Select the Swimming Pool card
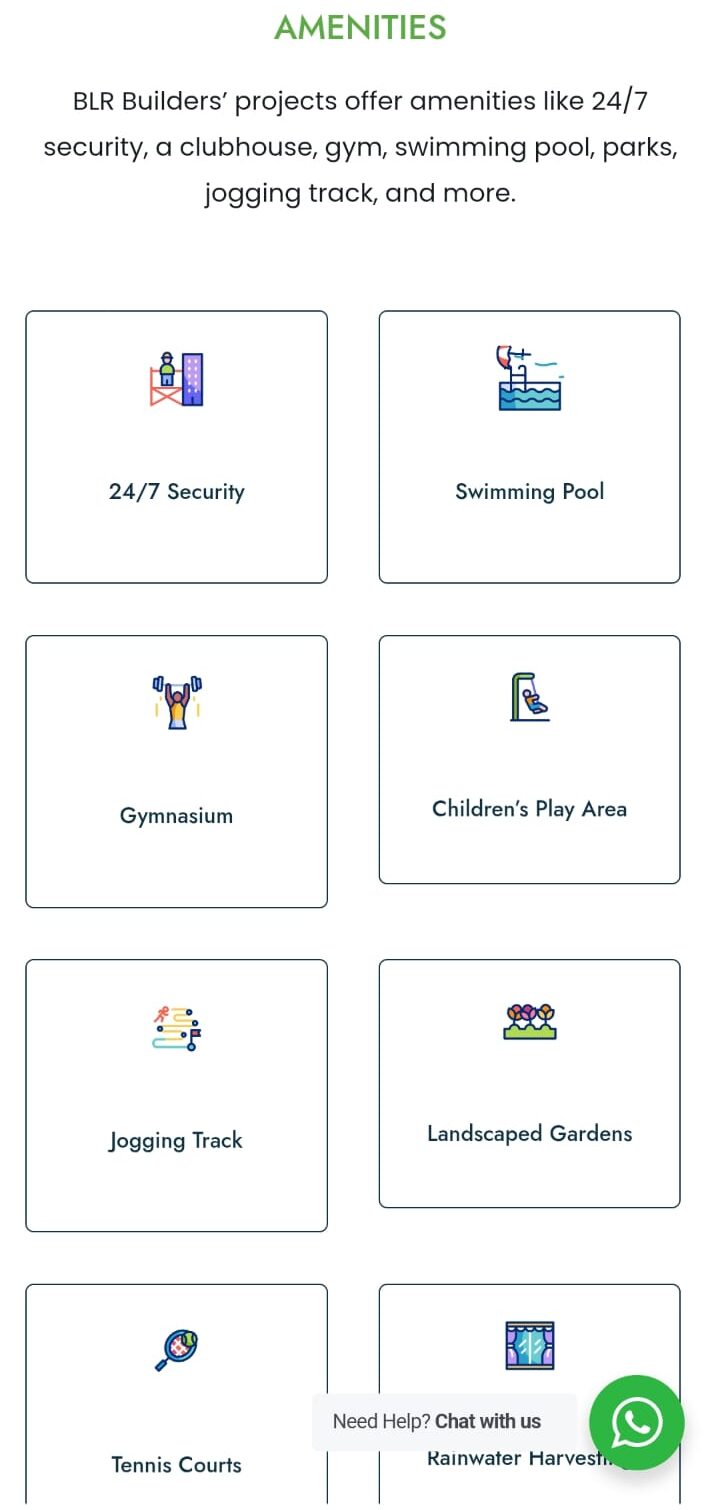The width and height of the screenshot is (720, 1510). tap(529, 447)
